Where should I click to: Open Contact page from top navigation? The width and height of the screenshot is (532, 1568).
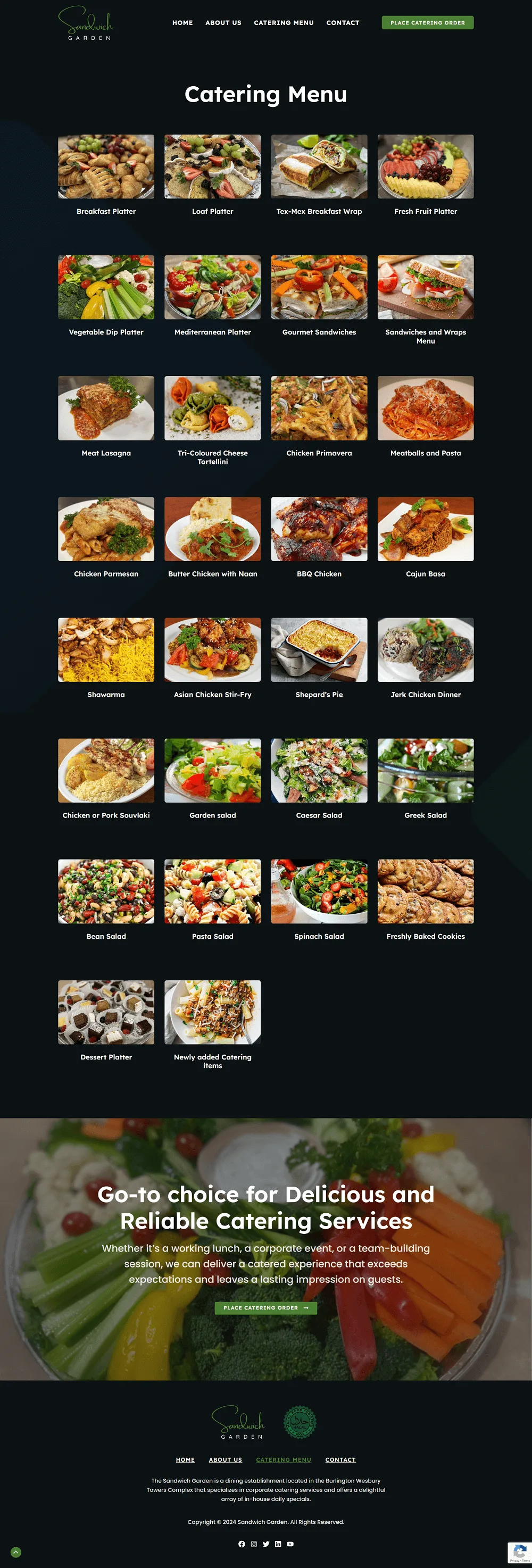click(343, 22)
